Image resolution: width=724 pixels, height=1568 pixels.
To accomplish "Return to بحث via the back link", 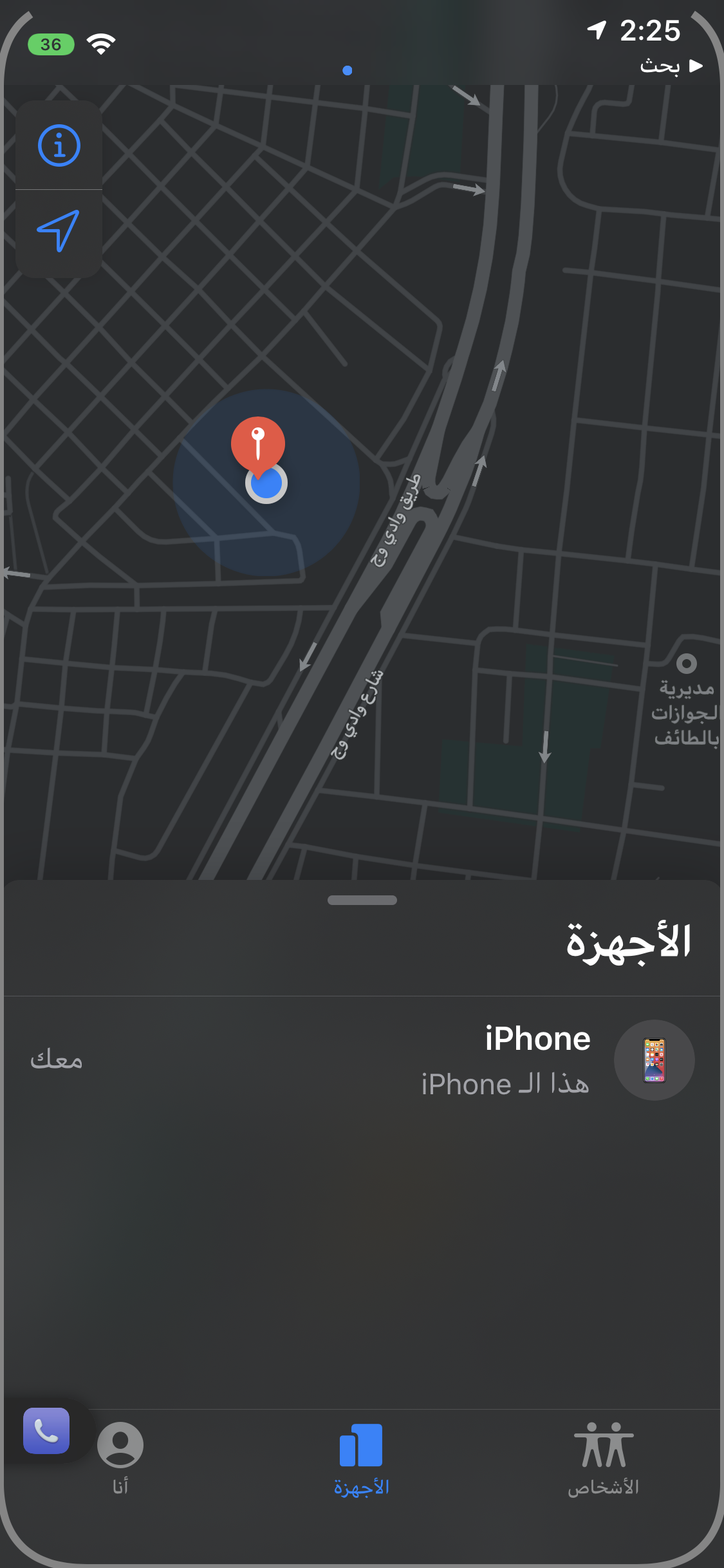I will point(671,66).
